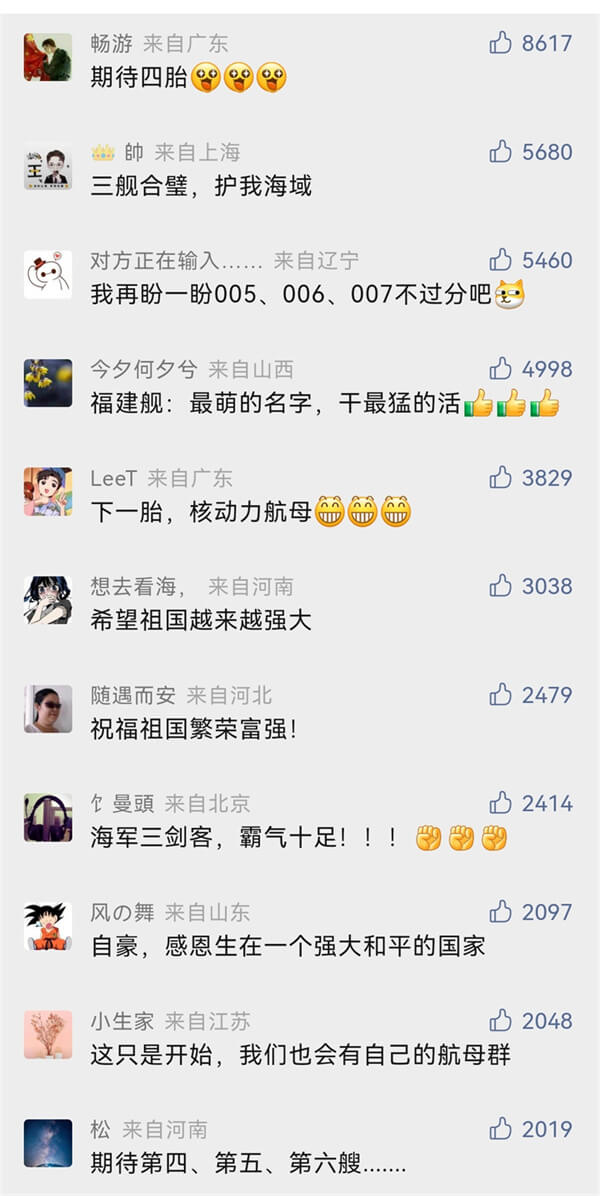Like the comment by 畅游
600x1196 pixels.
(x=500, y=42)
